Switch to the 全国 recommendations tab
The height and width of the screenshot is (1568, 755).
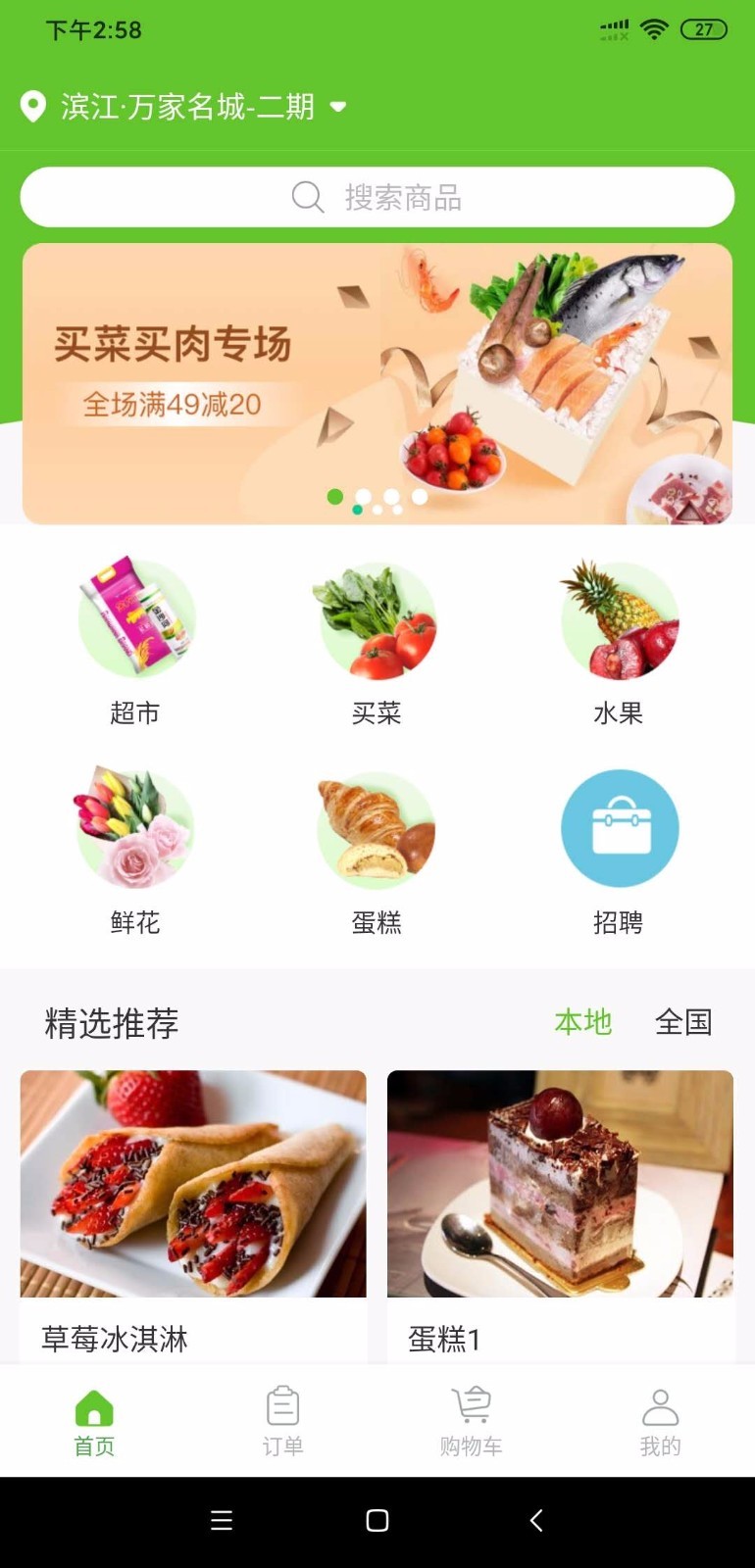coord(683,1022)
